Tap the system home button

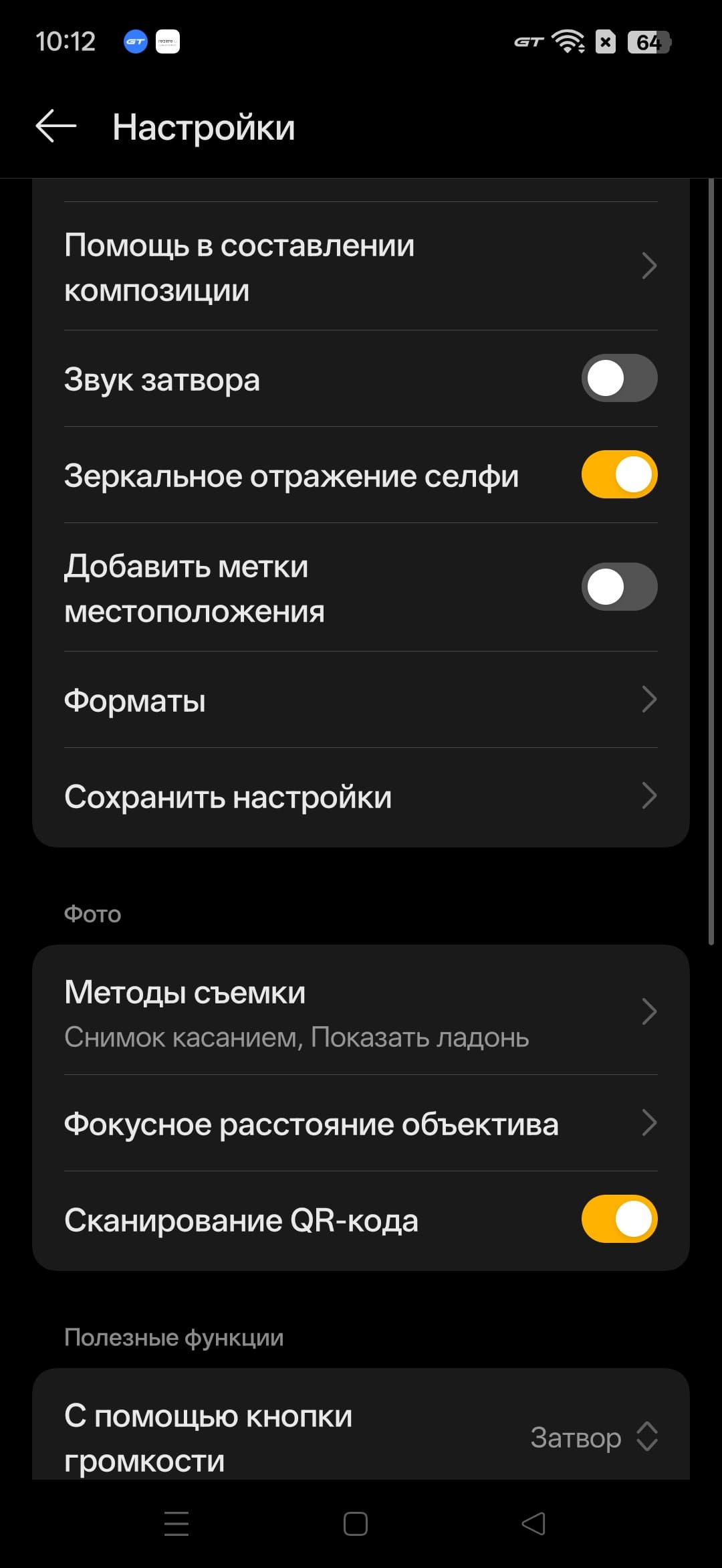pyautogui.click(x=355, y=1524)
